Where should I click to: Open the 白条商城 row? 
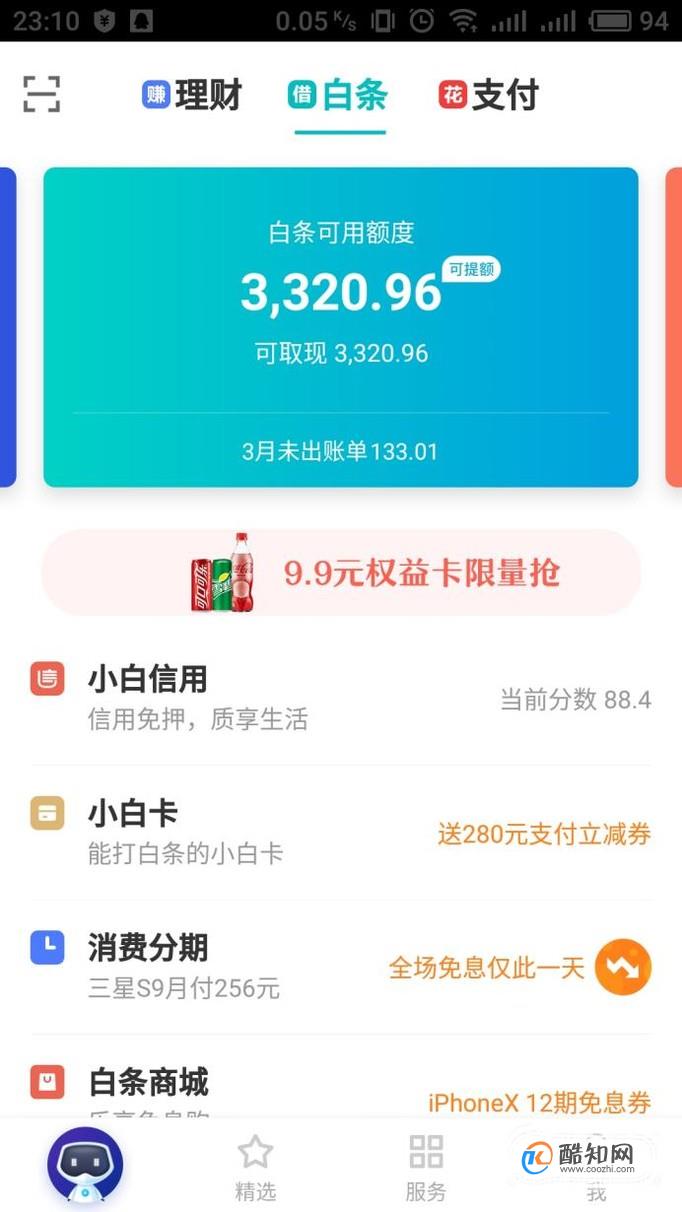click(x=340, y=1085)
